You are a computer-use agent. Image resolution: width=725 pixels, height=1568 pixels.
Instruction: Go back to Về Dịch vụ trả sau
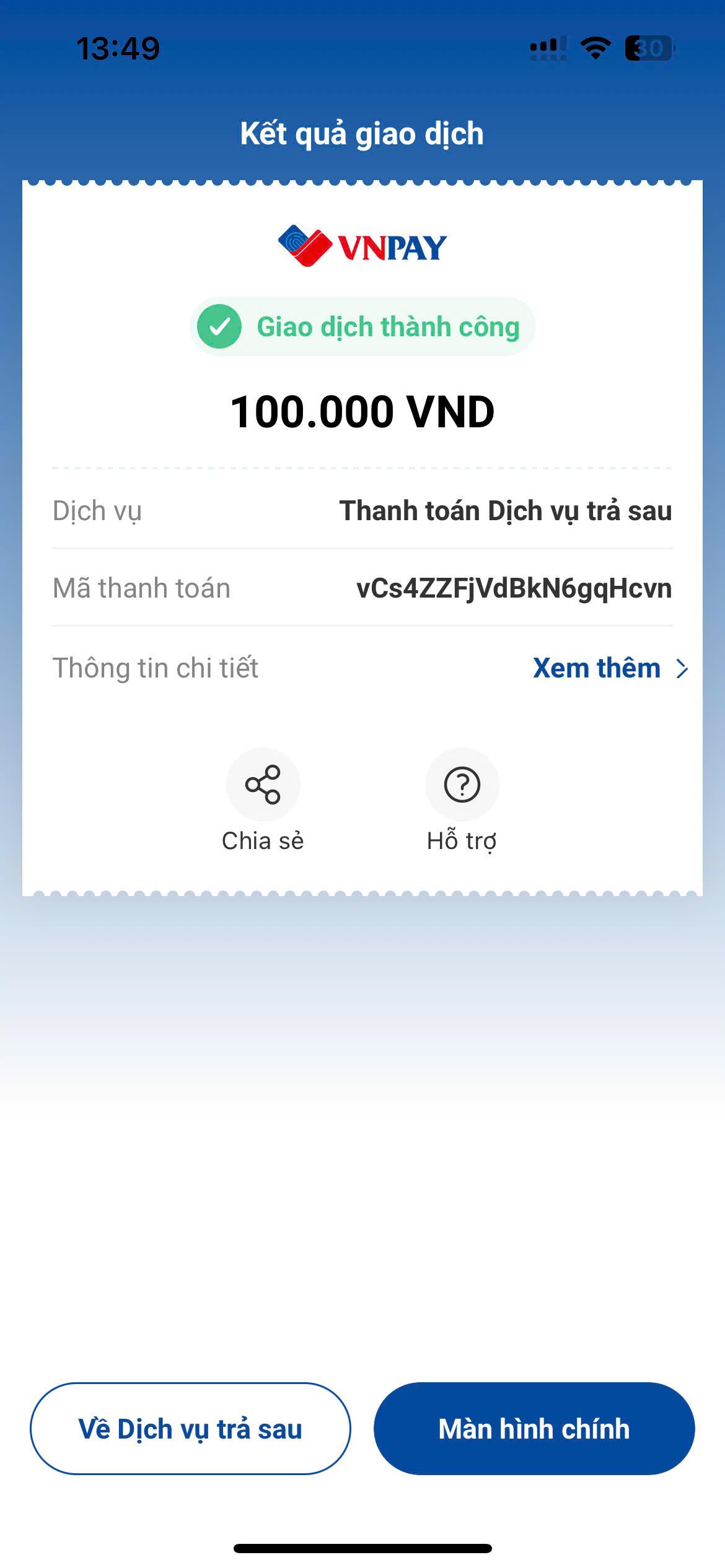(x=190, y=1429)
